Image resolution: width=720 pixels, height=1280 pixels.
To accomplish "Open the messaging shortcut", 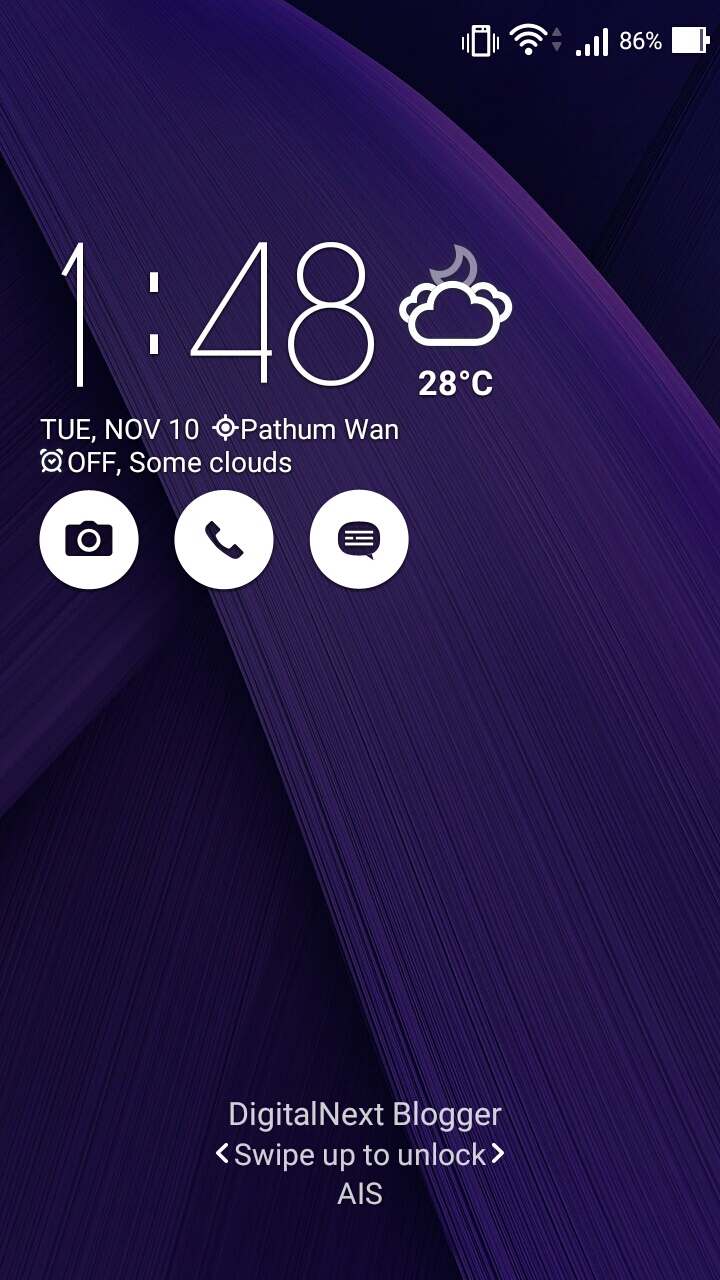I will pos(359,540).
